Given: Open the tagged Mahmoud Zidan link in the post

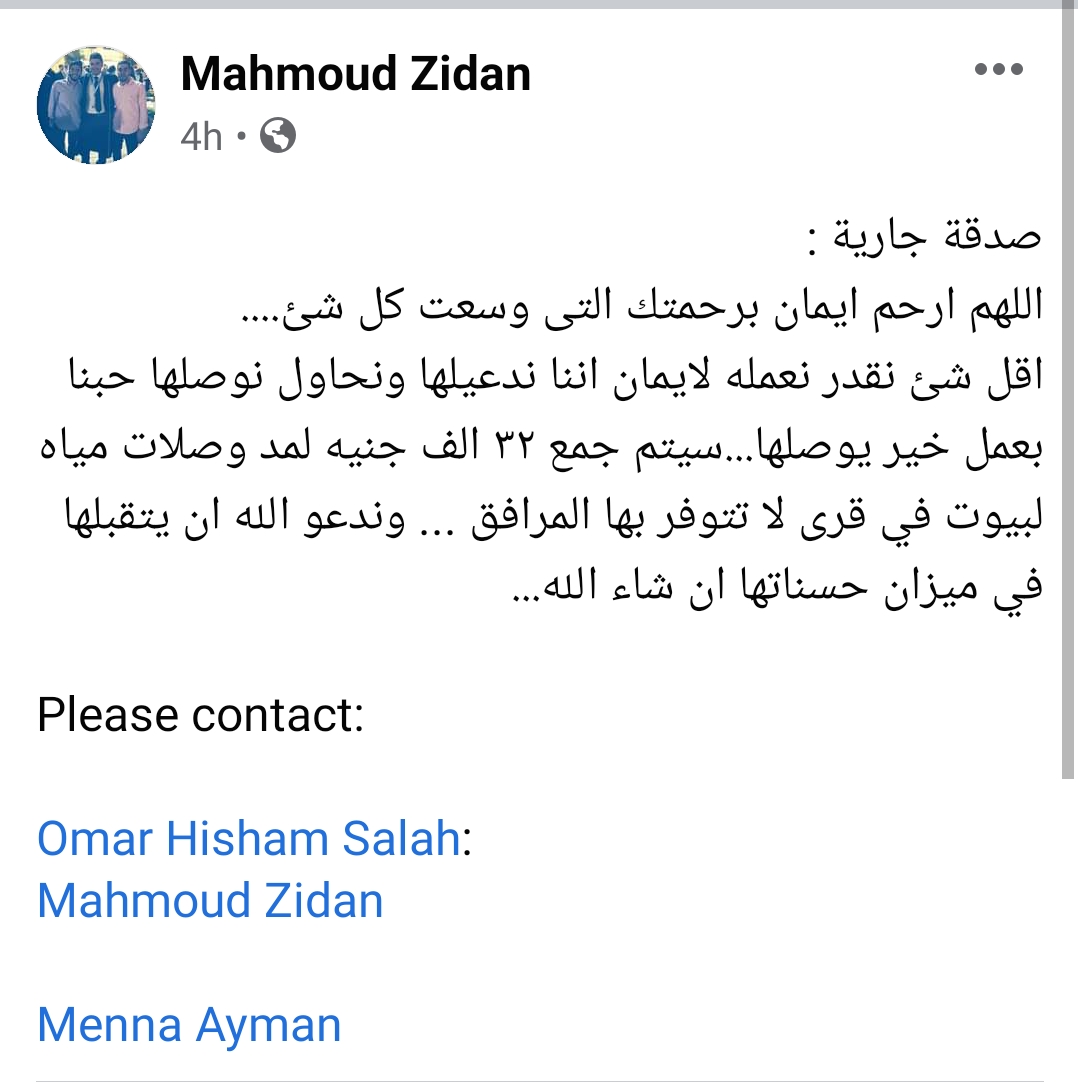Looking at the screenshot, I should tap(210, 900).
